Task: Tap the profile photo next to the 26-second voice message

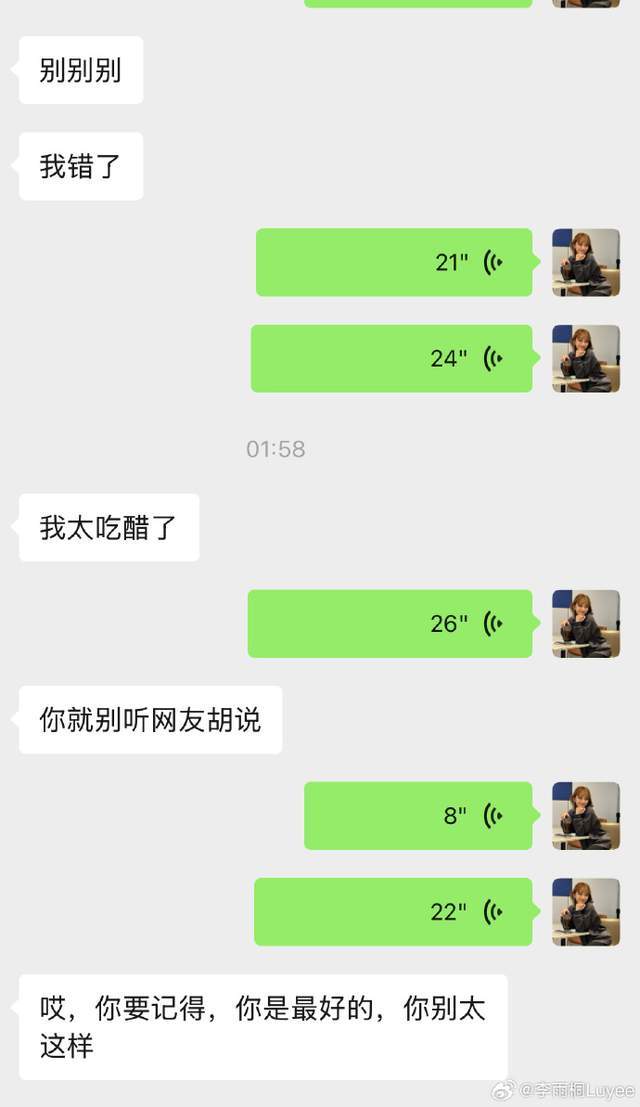Action: 586,624
